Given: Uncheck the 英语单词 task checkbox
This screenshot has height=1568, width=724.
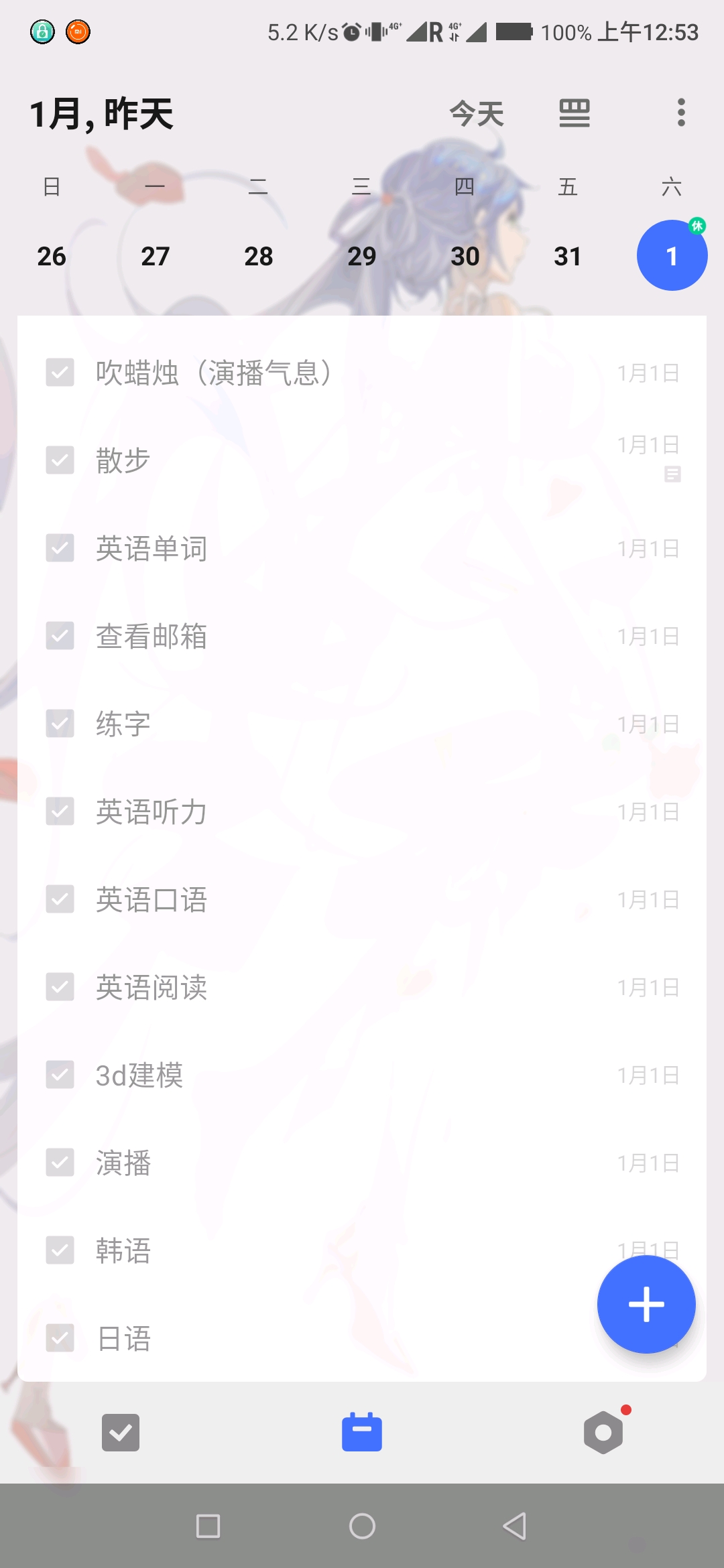Looking at the screenshot, I should (60, 548).
